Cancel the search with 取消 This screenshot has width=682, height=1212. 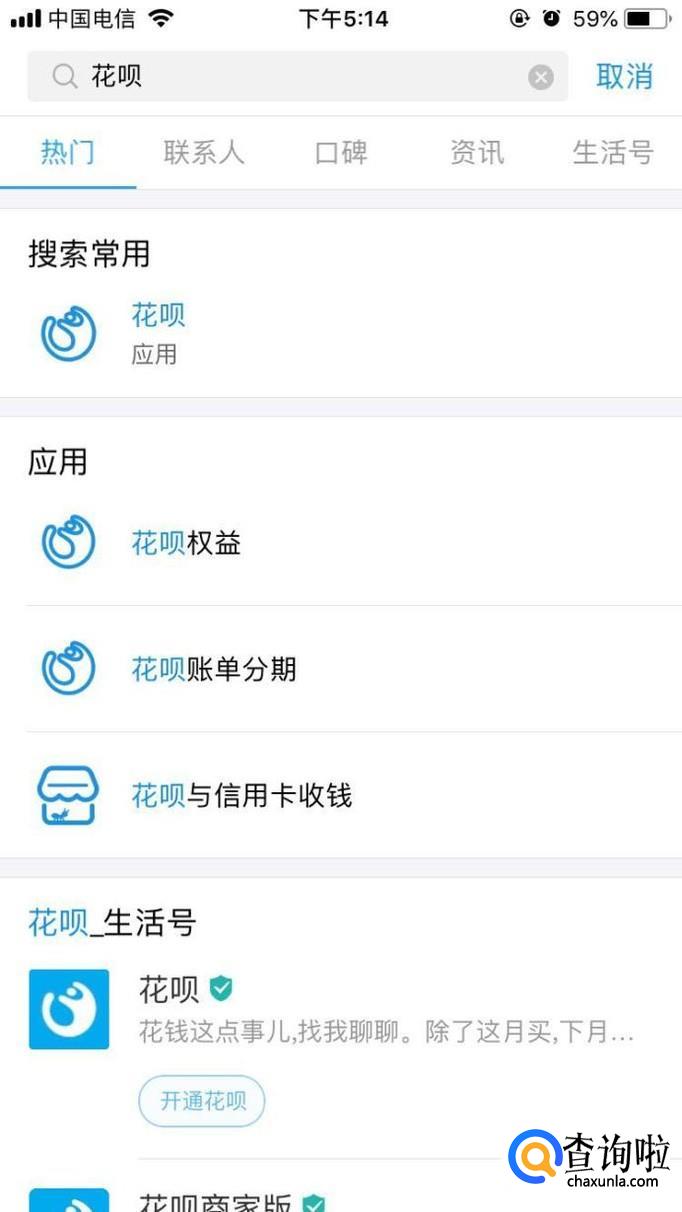coord(624,76)
